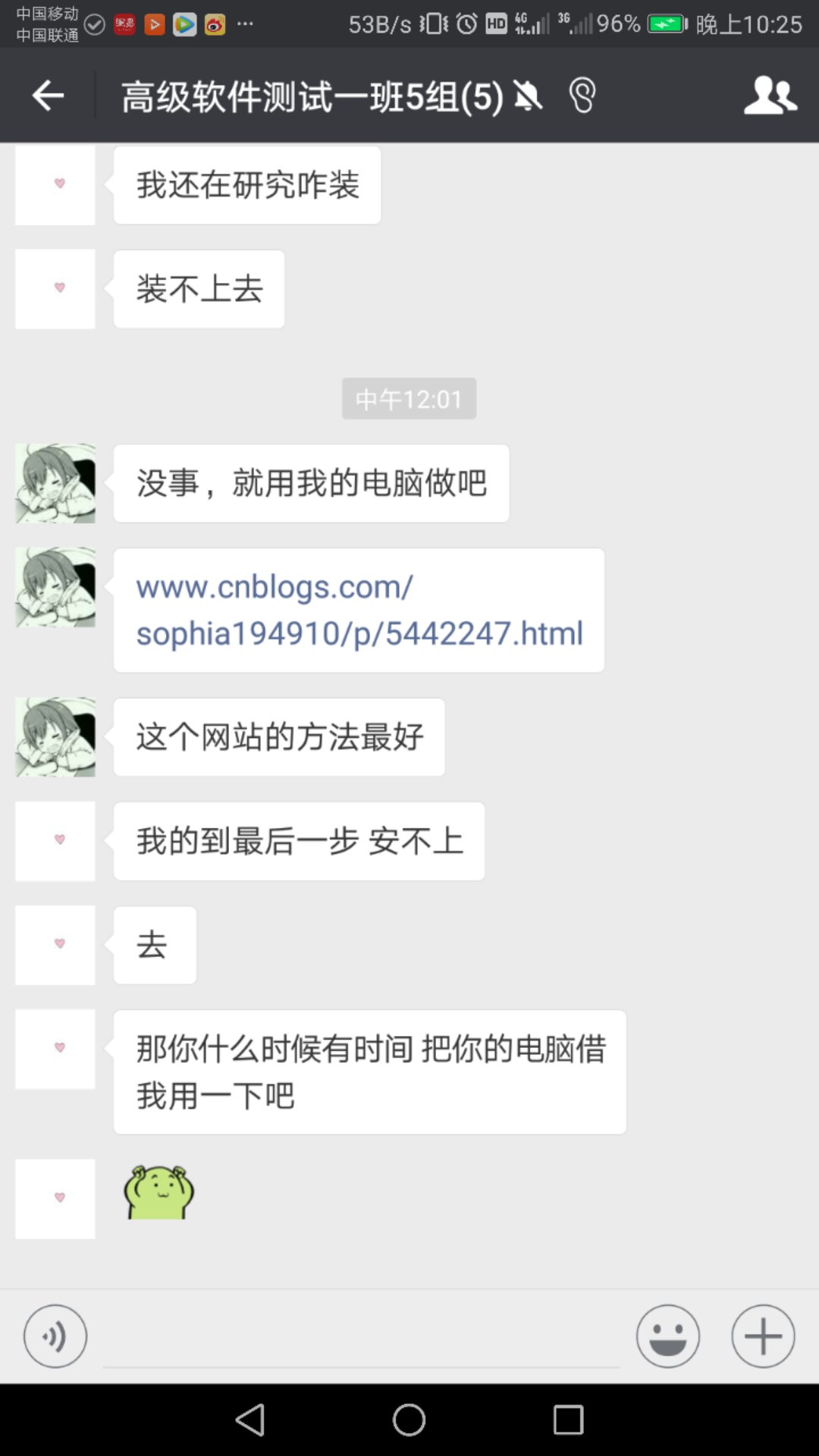Open group members info icon
Screen dimensions: 819x1456
(x=770, y=96)
